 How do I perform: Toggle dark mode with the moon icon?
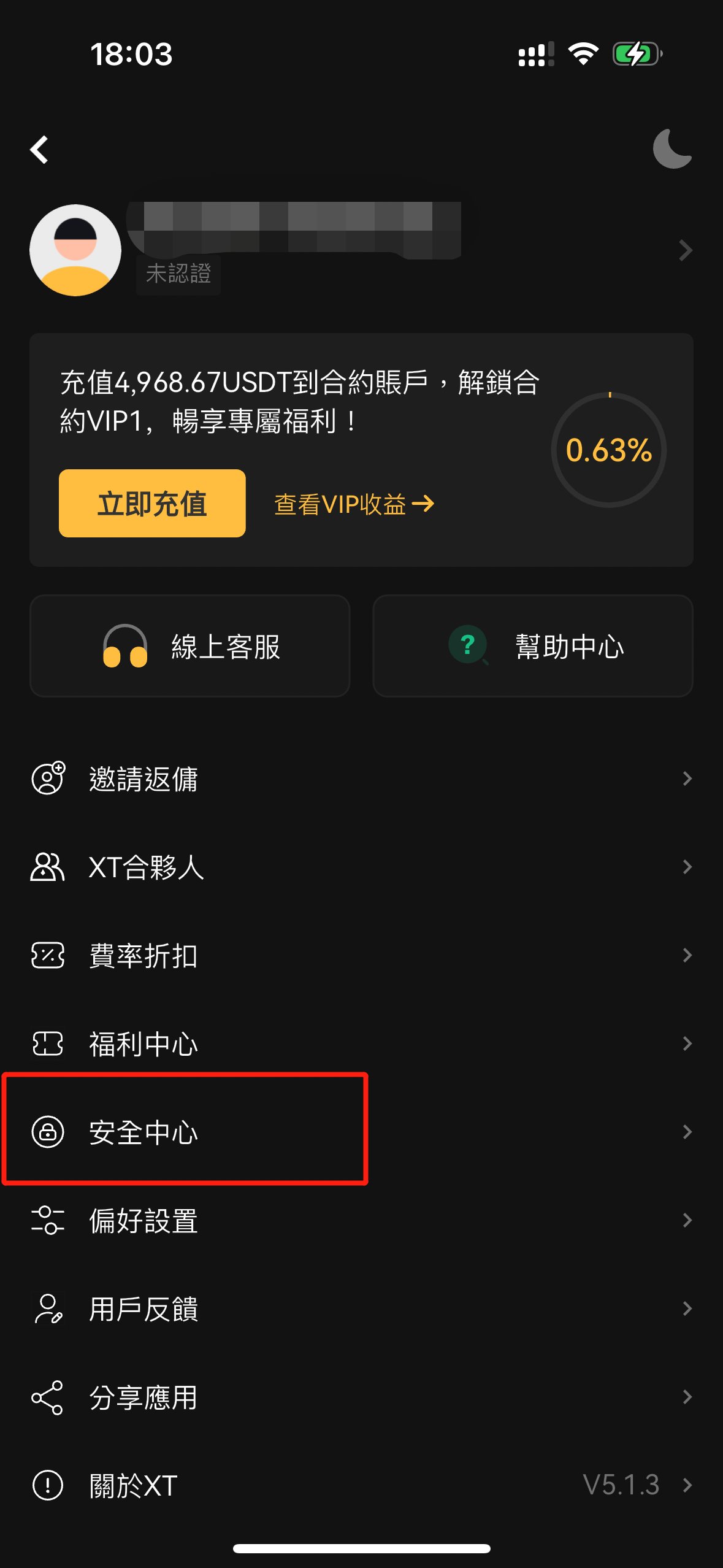672,149
